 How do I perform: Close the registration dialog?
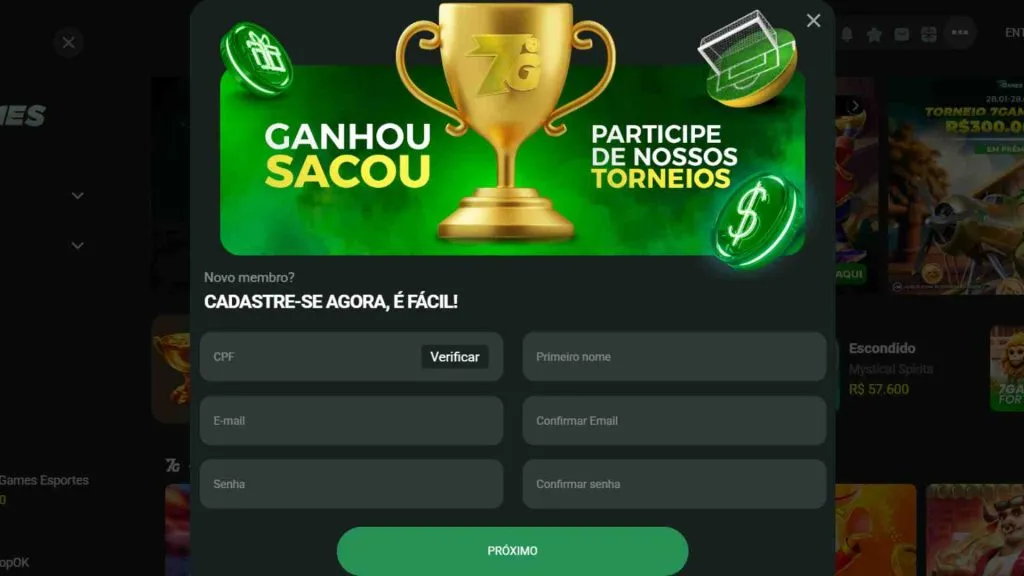pos(813,21)
